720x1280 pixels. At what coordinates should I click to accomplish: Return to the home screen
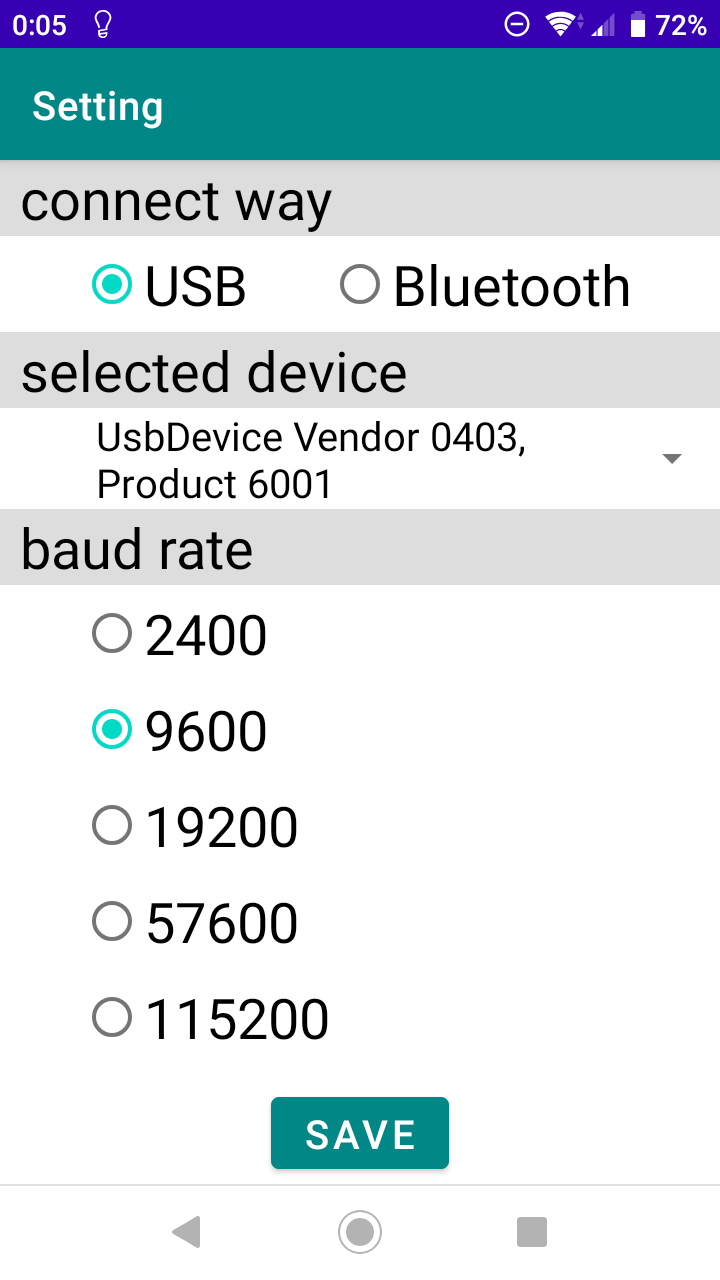tap(360, 1232)
